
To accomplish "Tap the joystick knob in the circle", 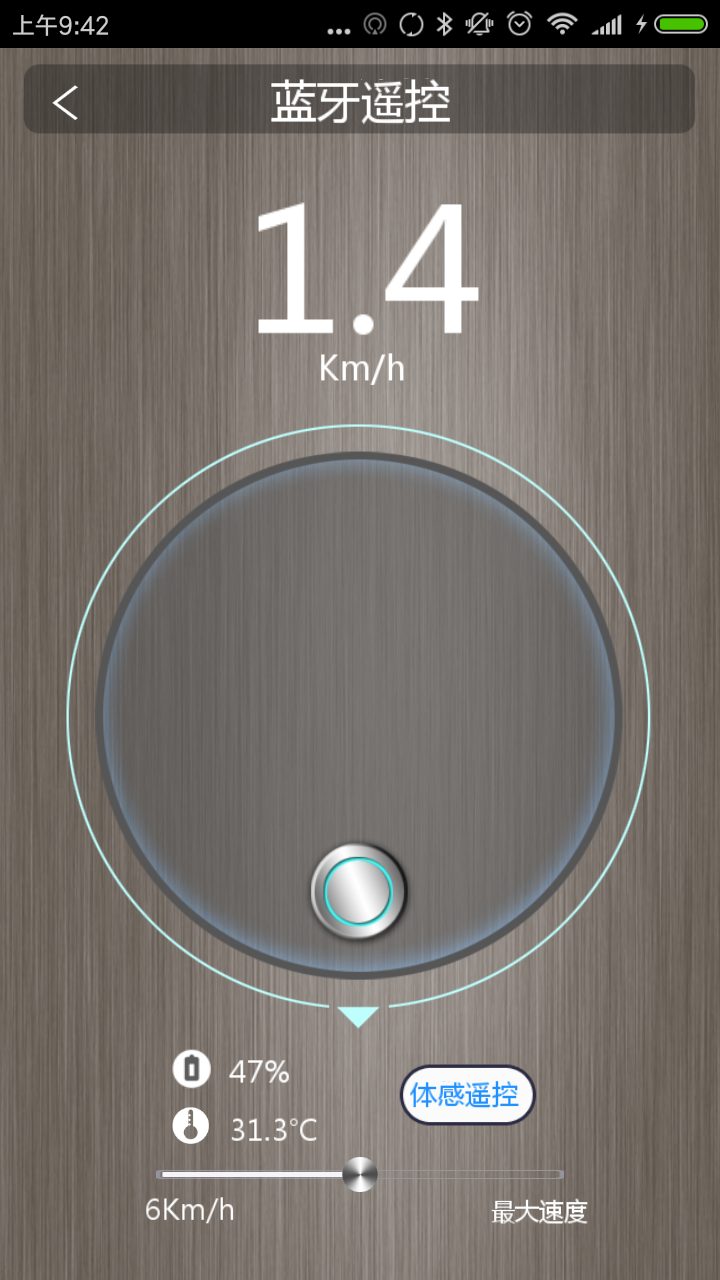I will tap(358, 891).
